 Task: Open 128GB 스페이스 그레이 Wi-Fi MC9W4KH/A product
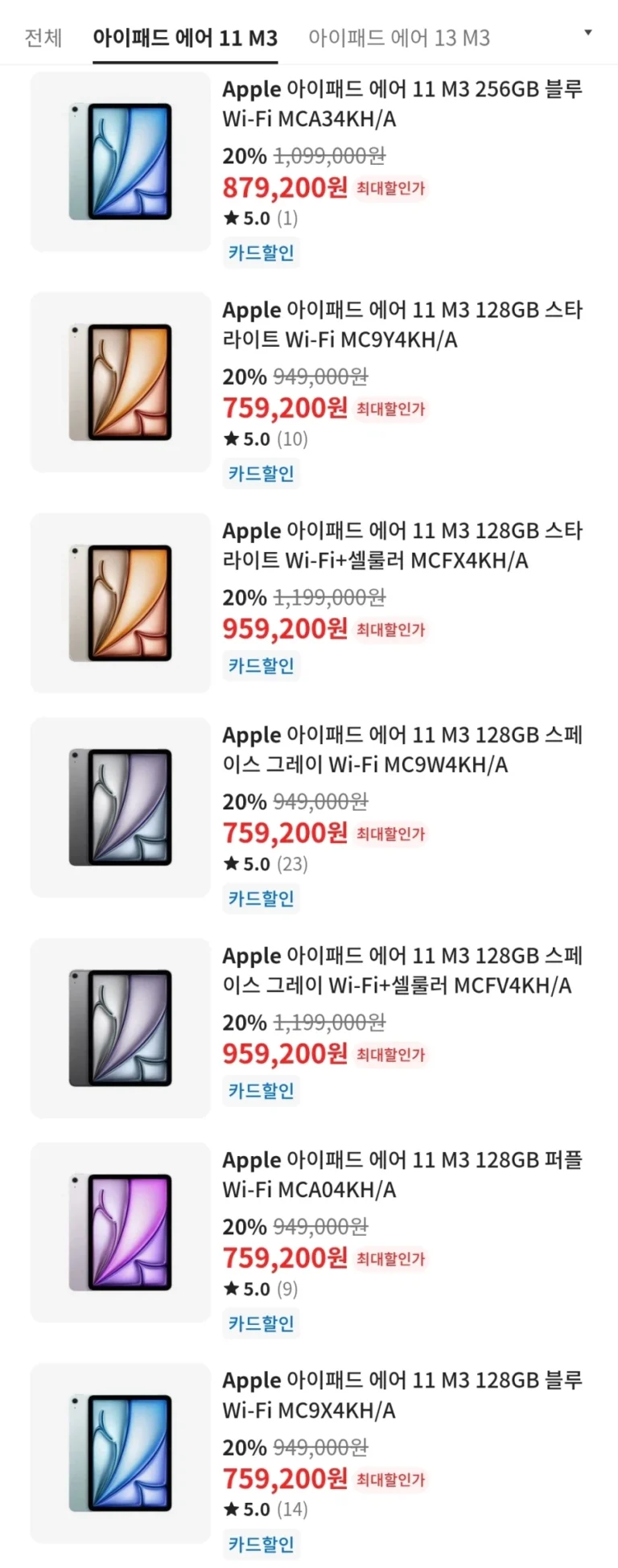[401, 750]
